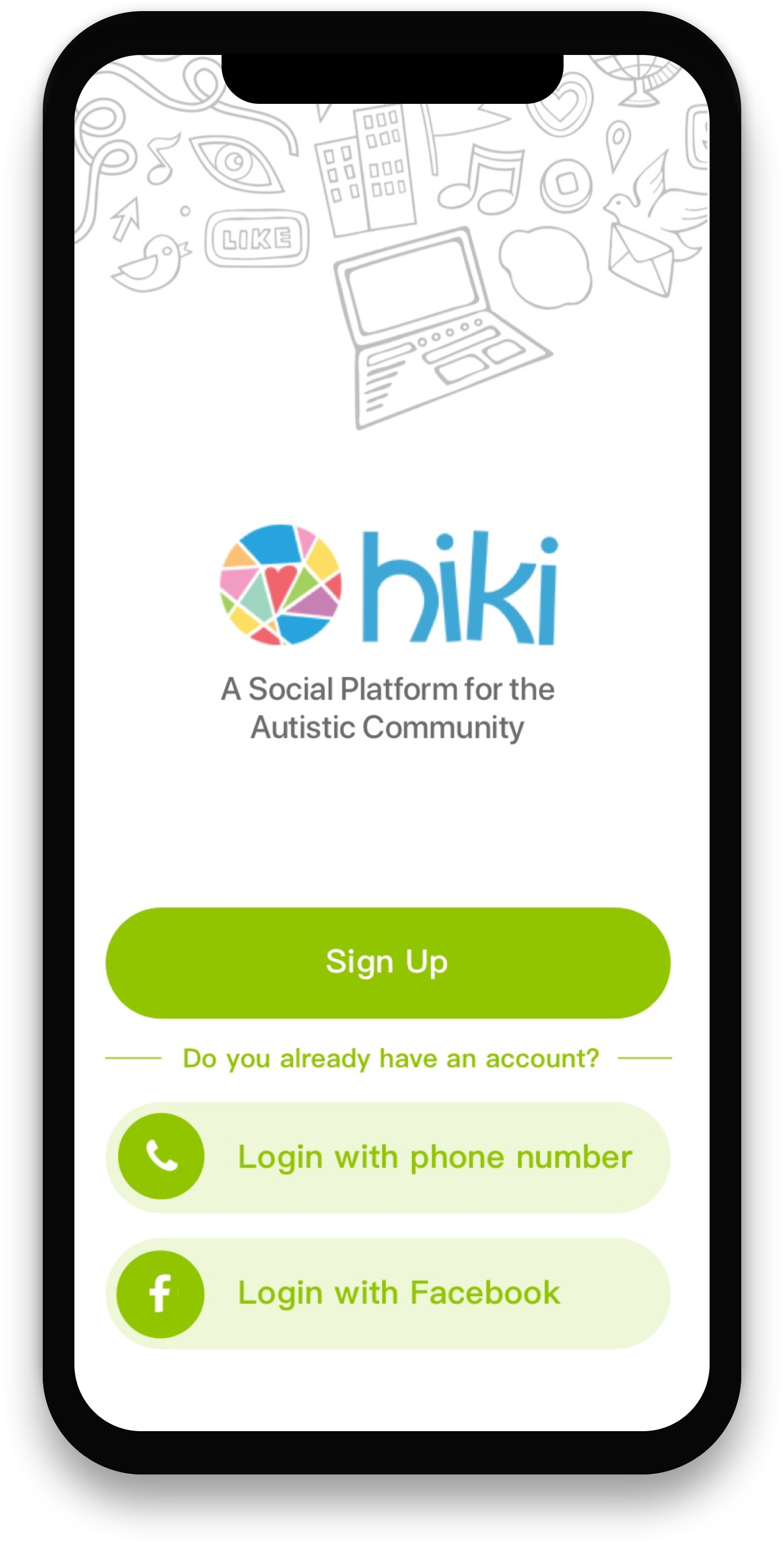This screenshot has width=784, height=1545.
Task: Tap the green Sign Up button
Action: [388, 962]
